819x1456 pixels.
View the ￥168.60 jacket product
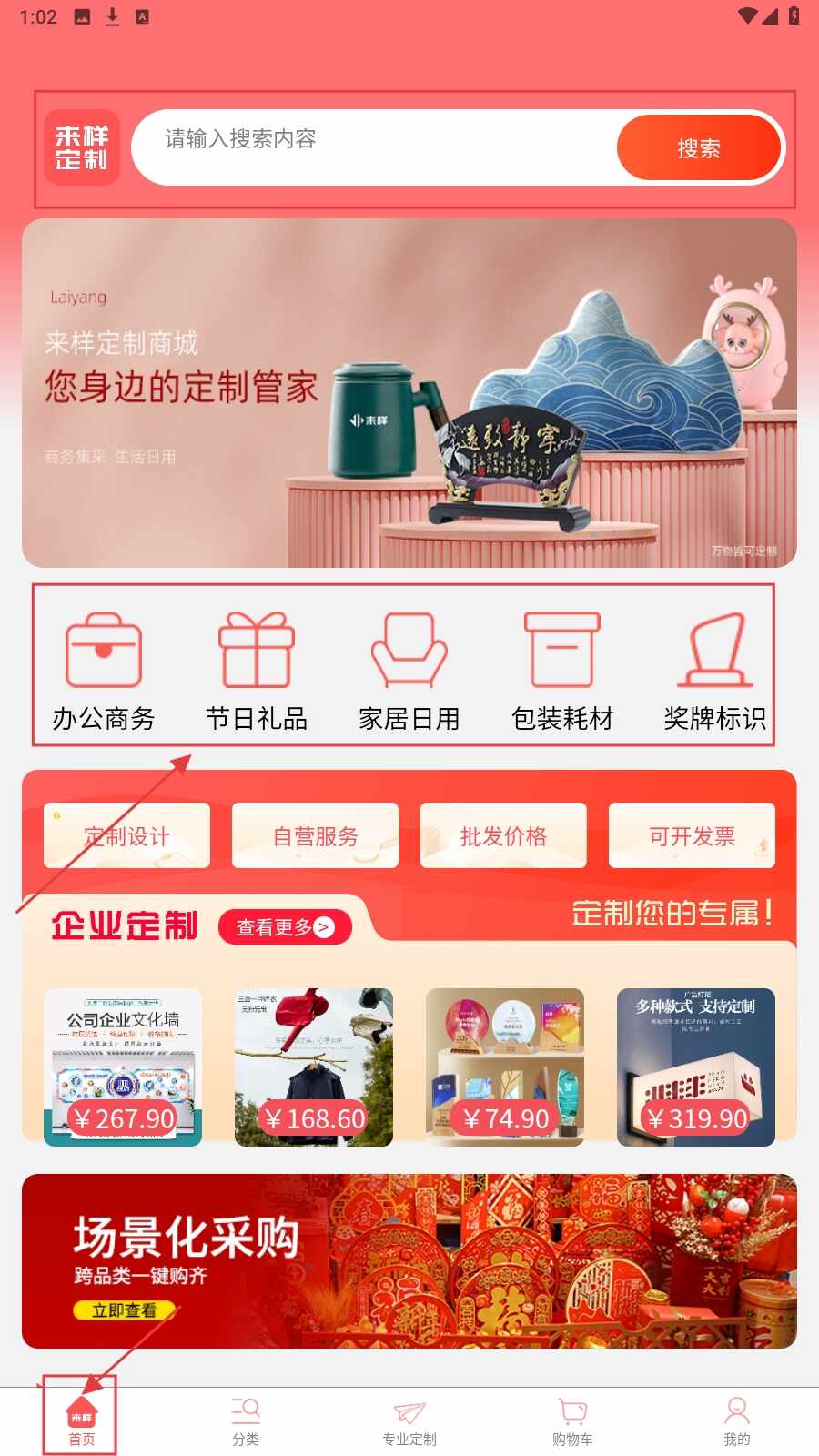314,1067
